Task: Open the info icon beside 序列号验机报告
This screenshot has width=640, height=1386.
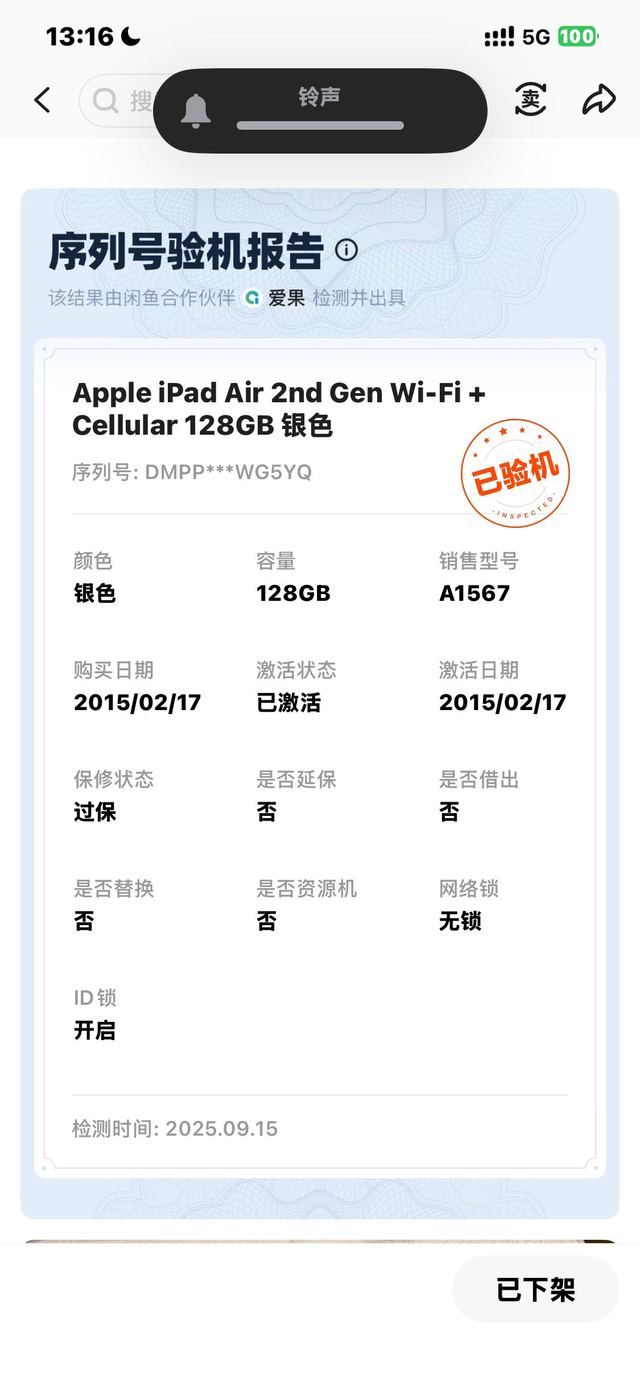Action: coord(346,250)
